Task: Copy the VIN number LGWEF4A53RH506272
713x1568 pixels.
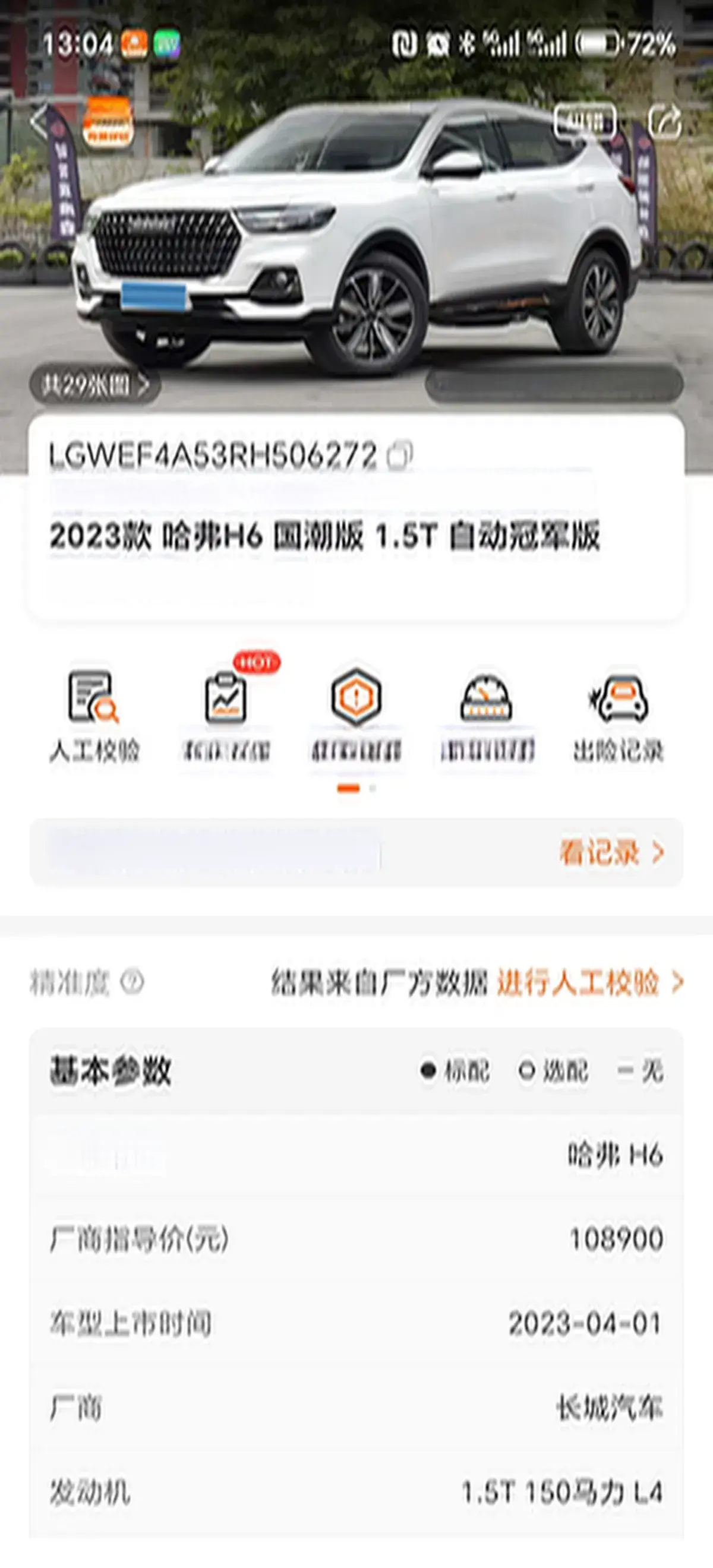Action: [400, 456]
